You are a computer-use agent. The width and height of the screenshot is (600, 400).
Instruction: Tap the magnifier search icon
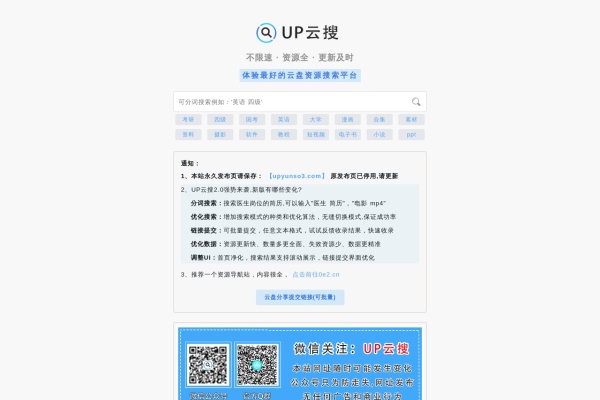coord(416,102)
